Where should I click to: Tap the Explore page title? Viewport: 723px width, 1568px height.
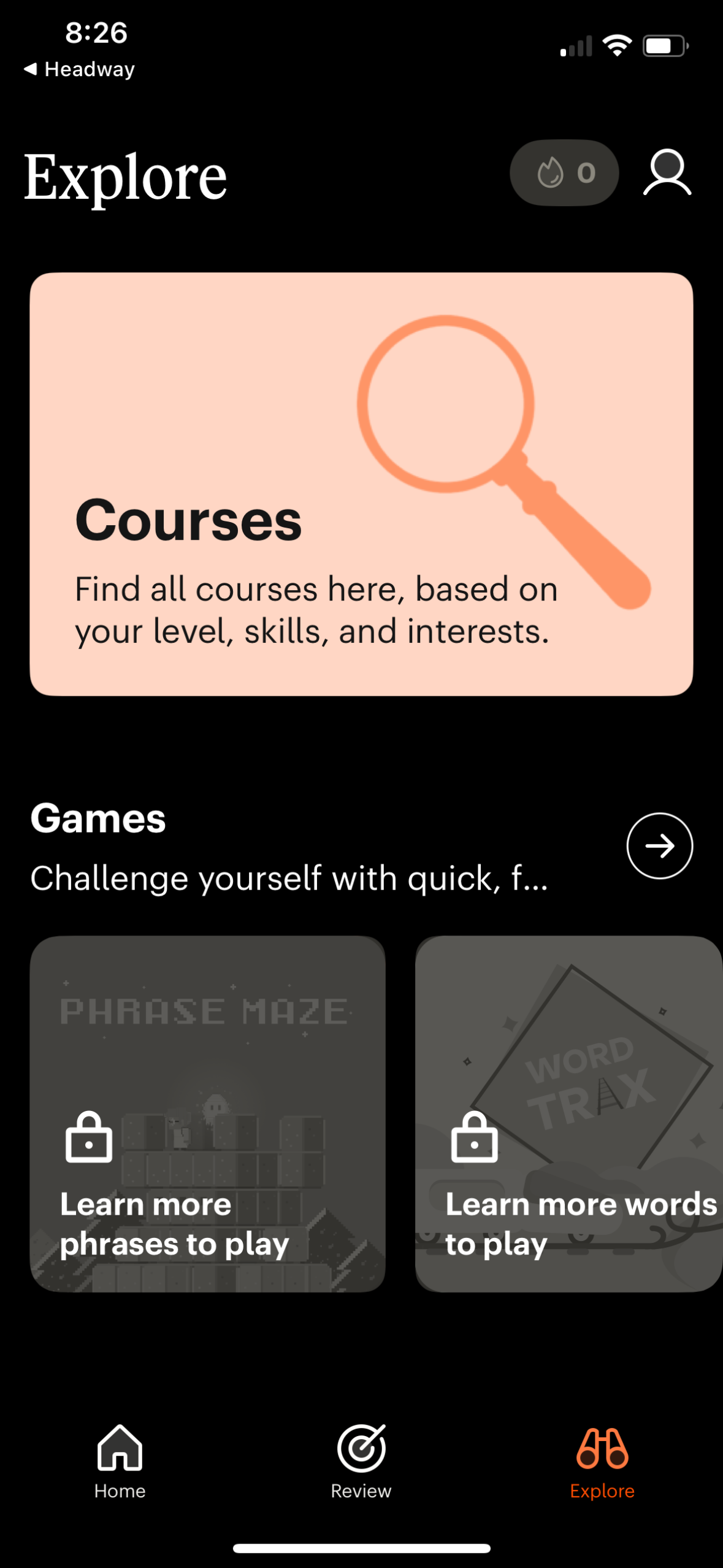click(x=125, y=176)
